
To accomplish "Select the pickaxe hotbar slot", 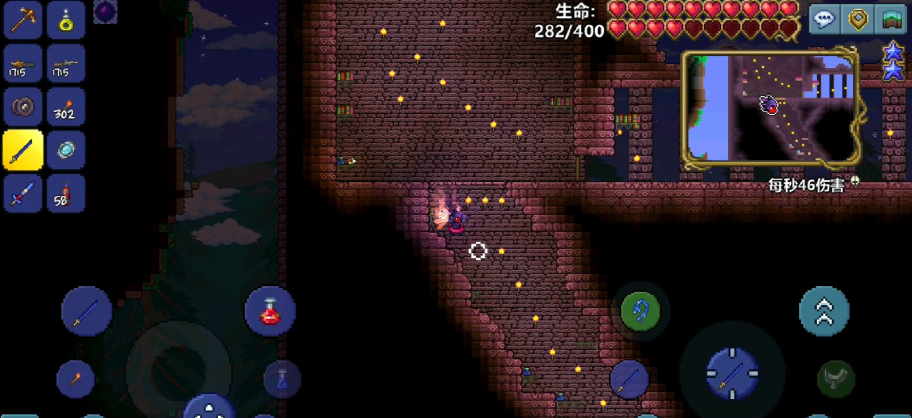I will click(22, 19).
